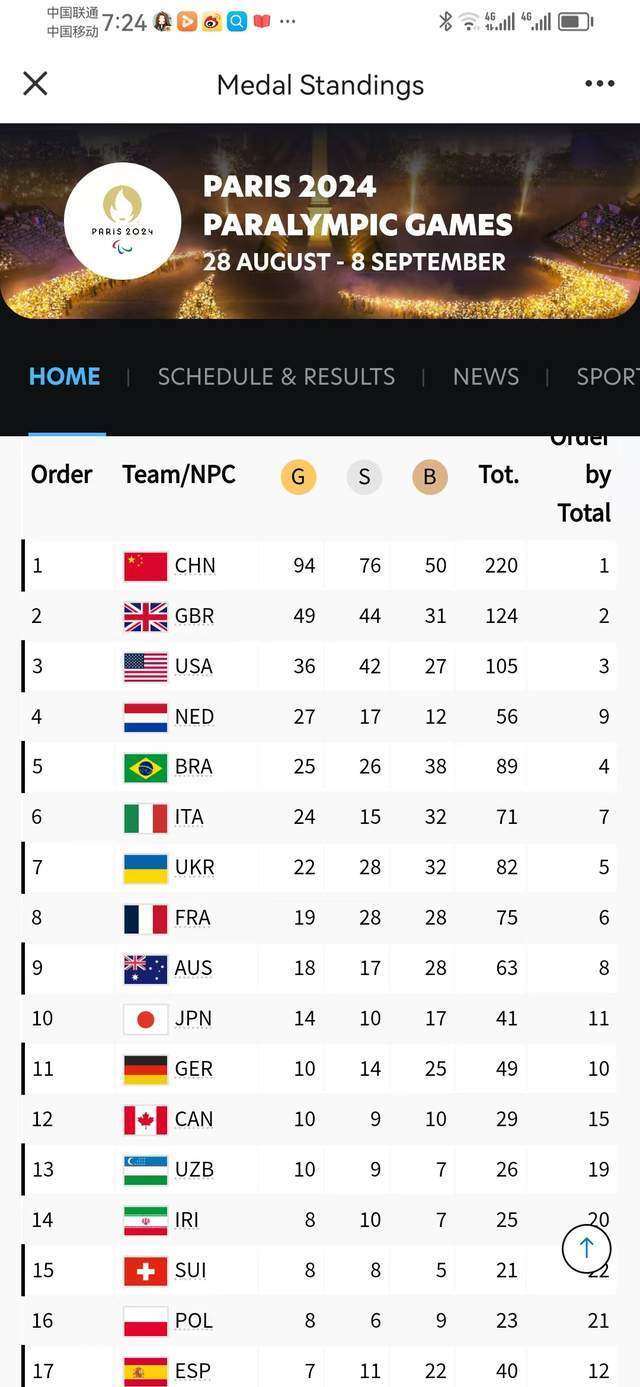Jump back to top with the arrow button
The width and height of the screenshot is (640, 1387).
586,1247
